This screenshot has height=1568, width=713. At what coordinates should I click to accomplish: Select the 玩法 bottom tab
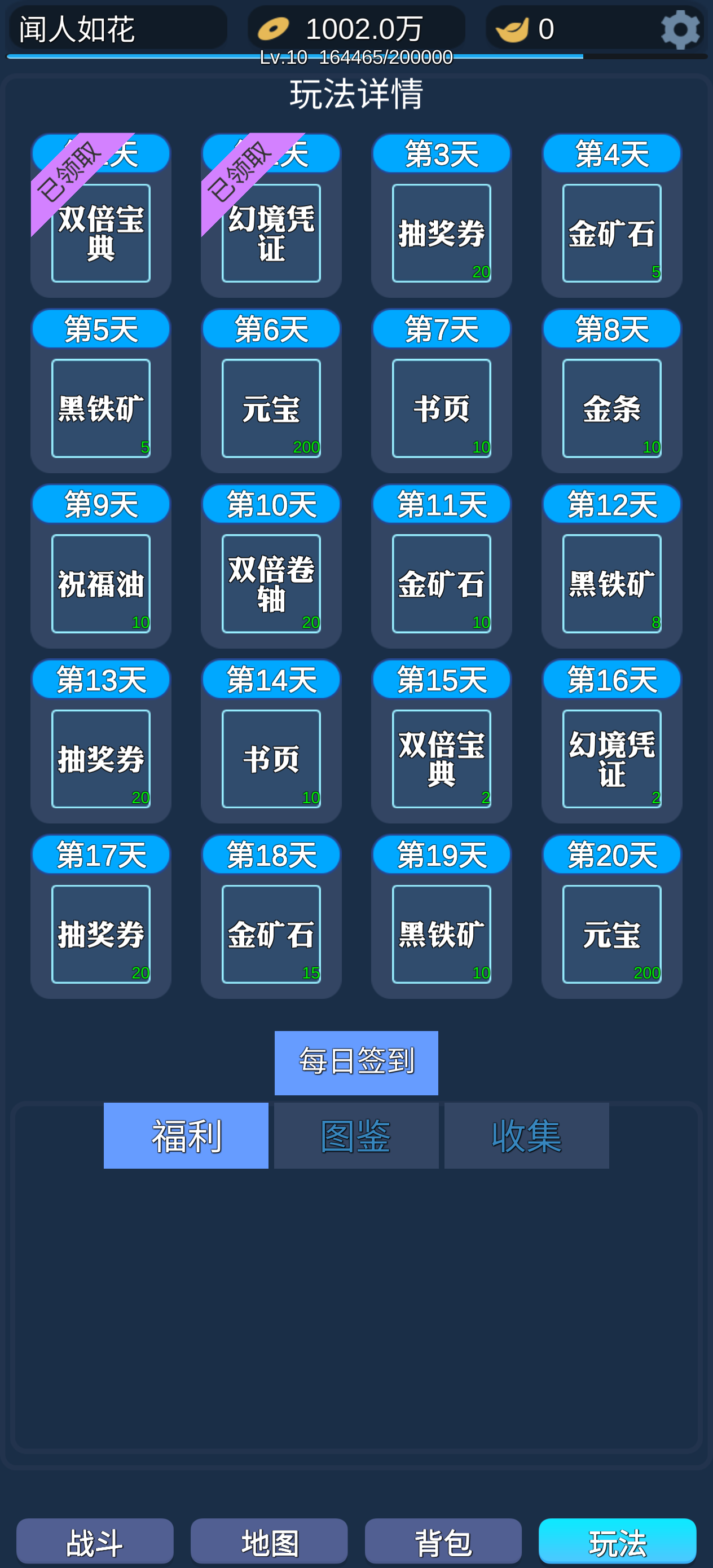click(617, 1541)
